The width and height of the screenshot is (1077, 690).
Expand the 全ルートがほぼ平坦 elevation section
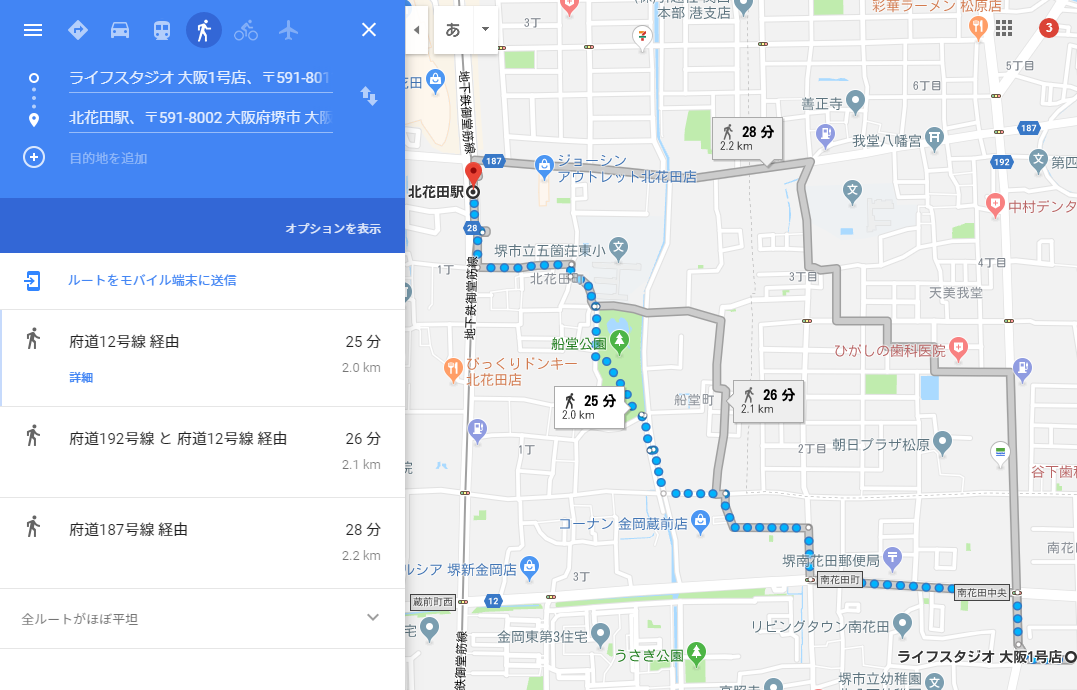373,618
